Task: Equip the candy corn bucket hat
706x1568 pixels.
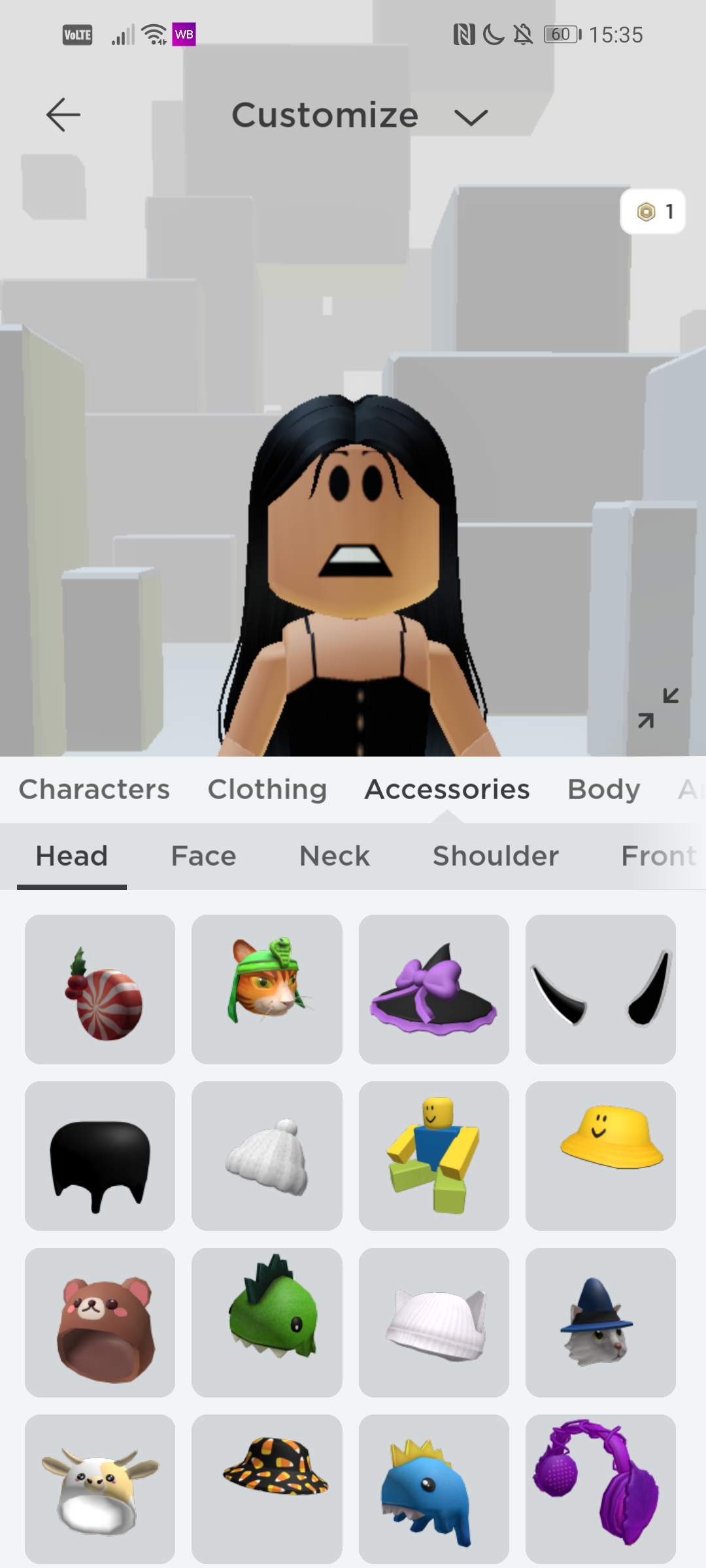Action: (x=267, y=1489)
